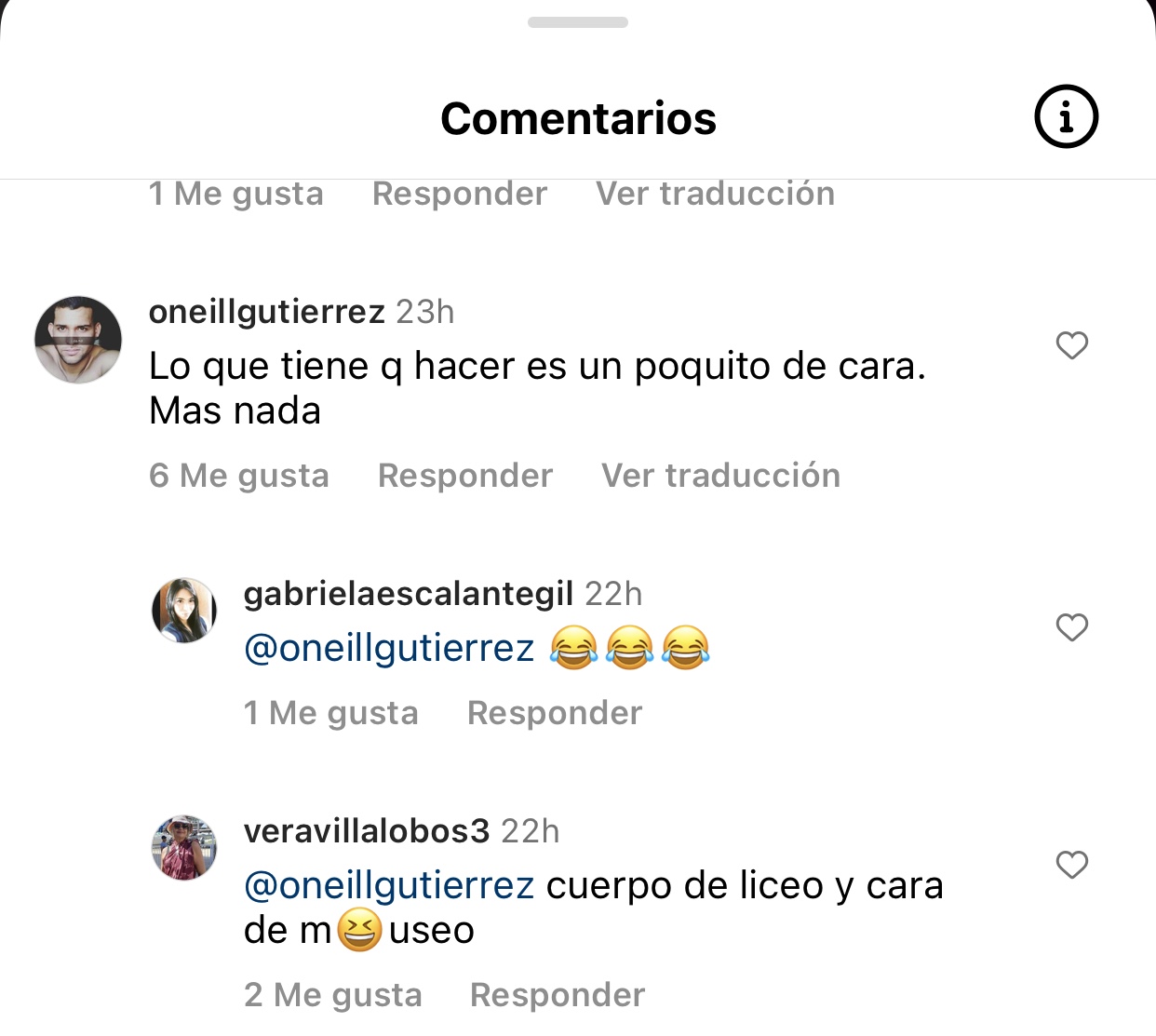Tap Responder under gabrielaescalantegil's reply
The image size is (1156, 1036).
(x=554, y=713)
